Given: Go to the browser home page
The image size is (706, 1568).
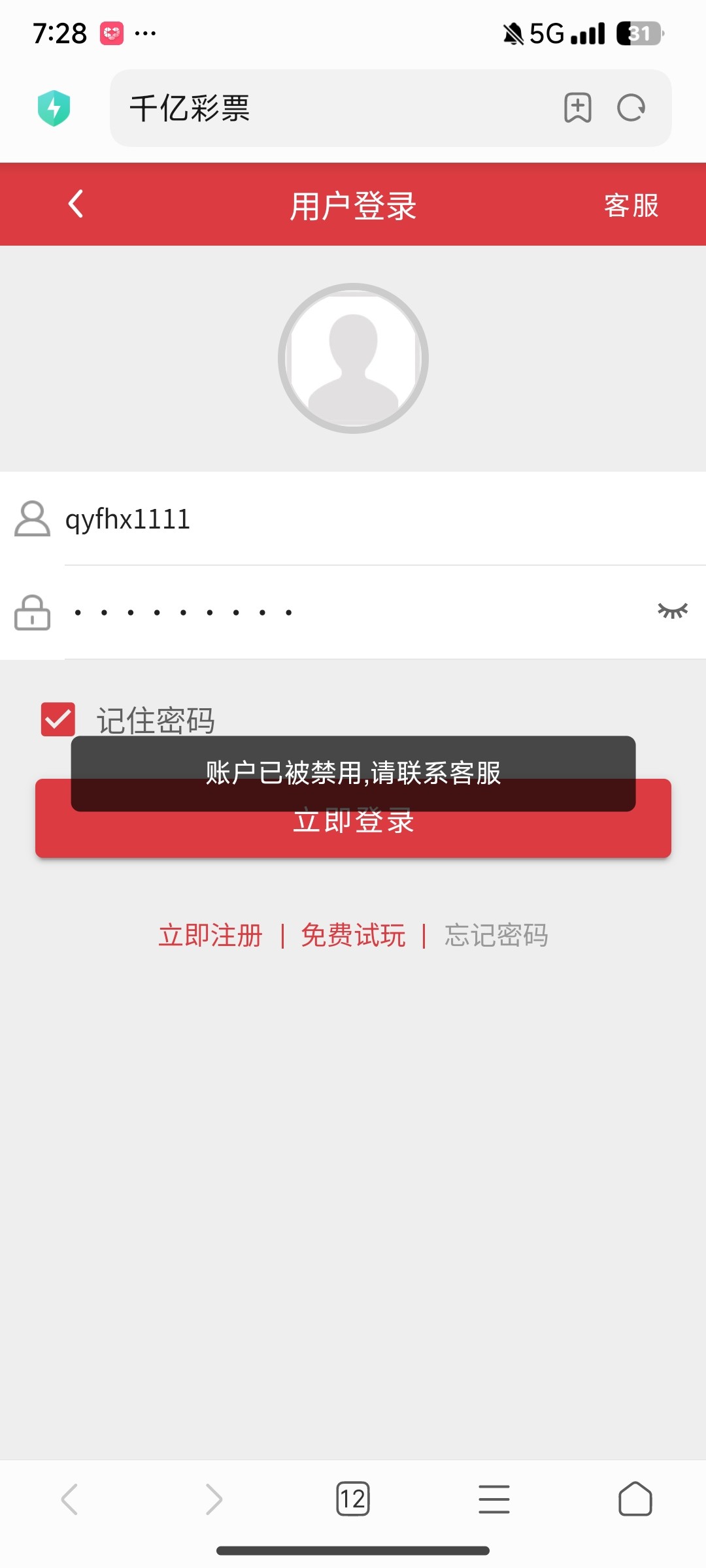Looking at the screenshot, I should pos(635,1499).
